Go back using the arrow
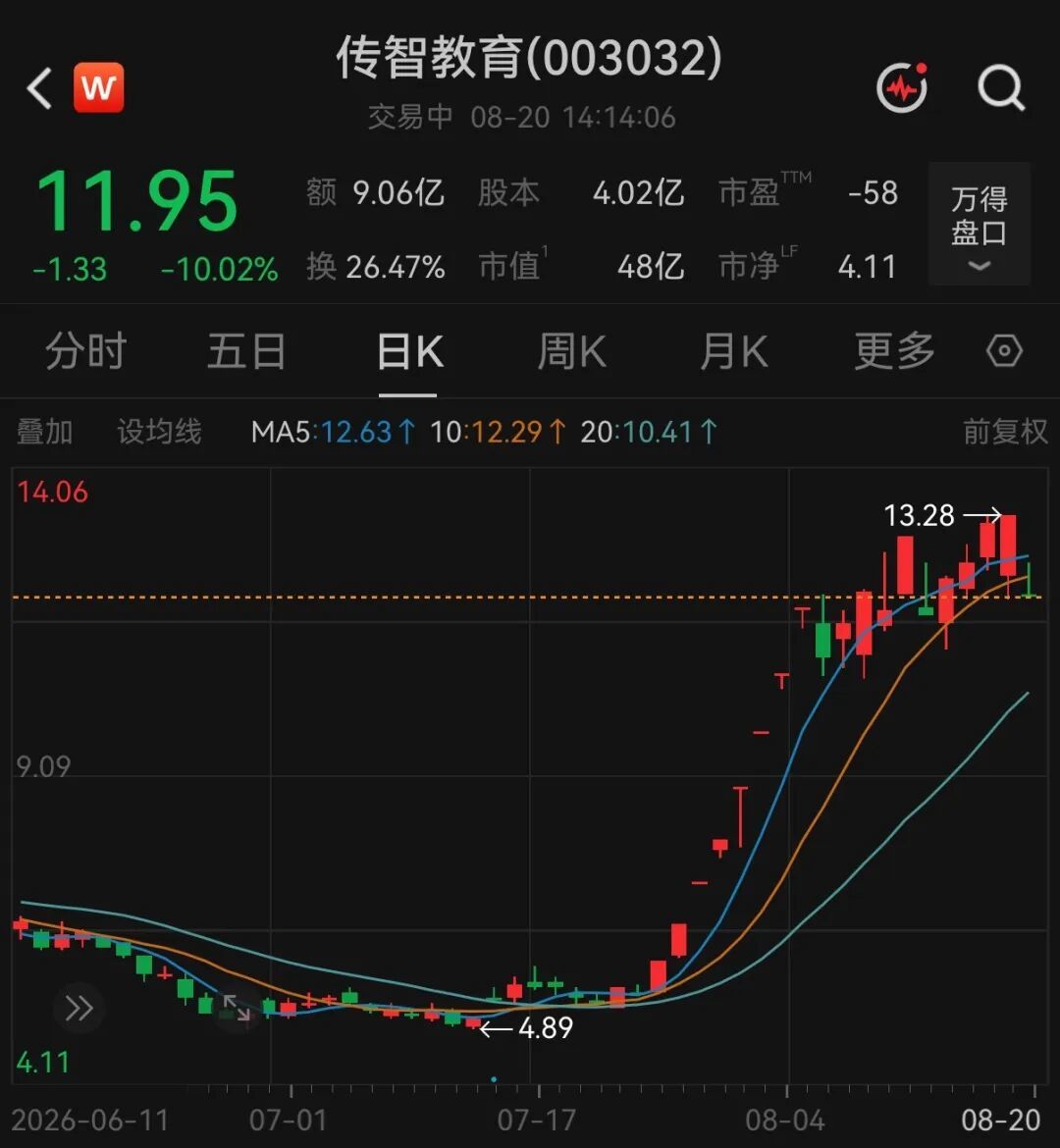1060x1148 pixels. (39, 88)
